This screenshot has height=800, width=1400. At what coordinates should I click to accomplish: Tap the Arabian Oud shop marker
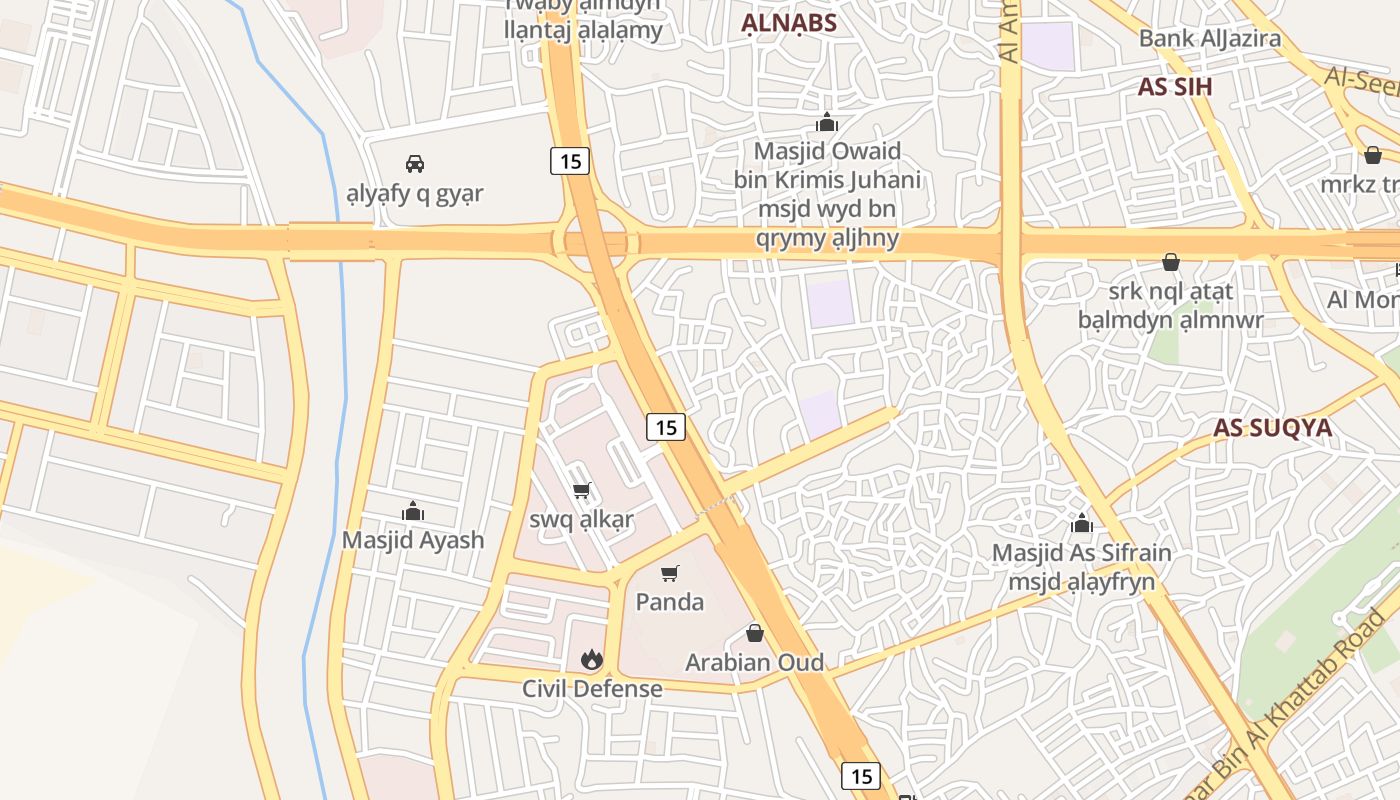click(x=755, y=633)
